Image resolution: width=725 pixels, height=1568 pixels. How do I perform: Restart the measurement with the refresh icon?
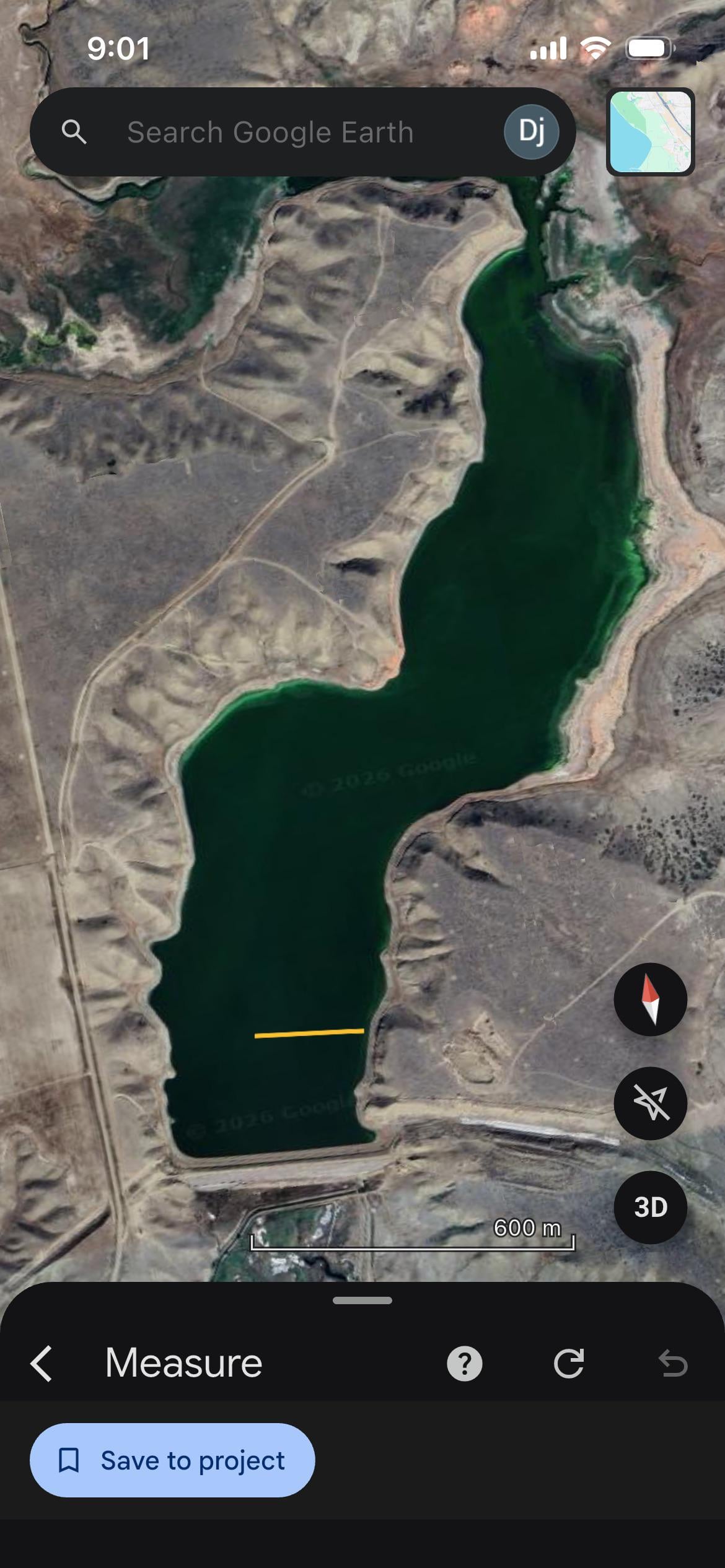(568, 1364)
